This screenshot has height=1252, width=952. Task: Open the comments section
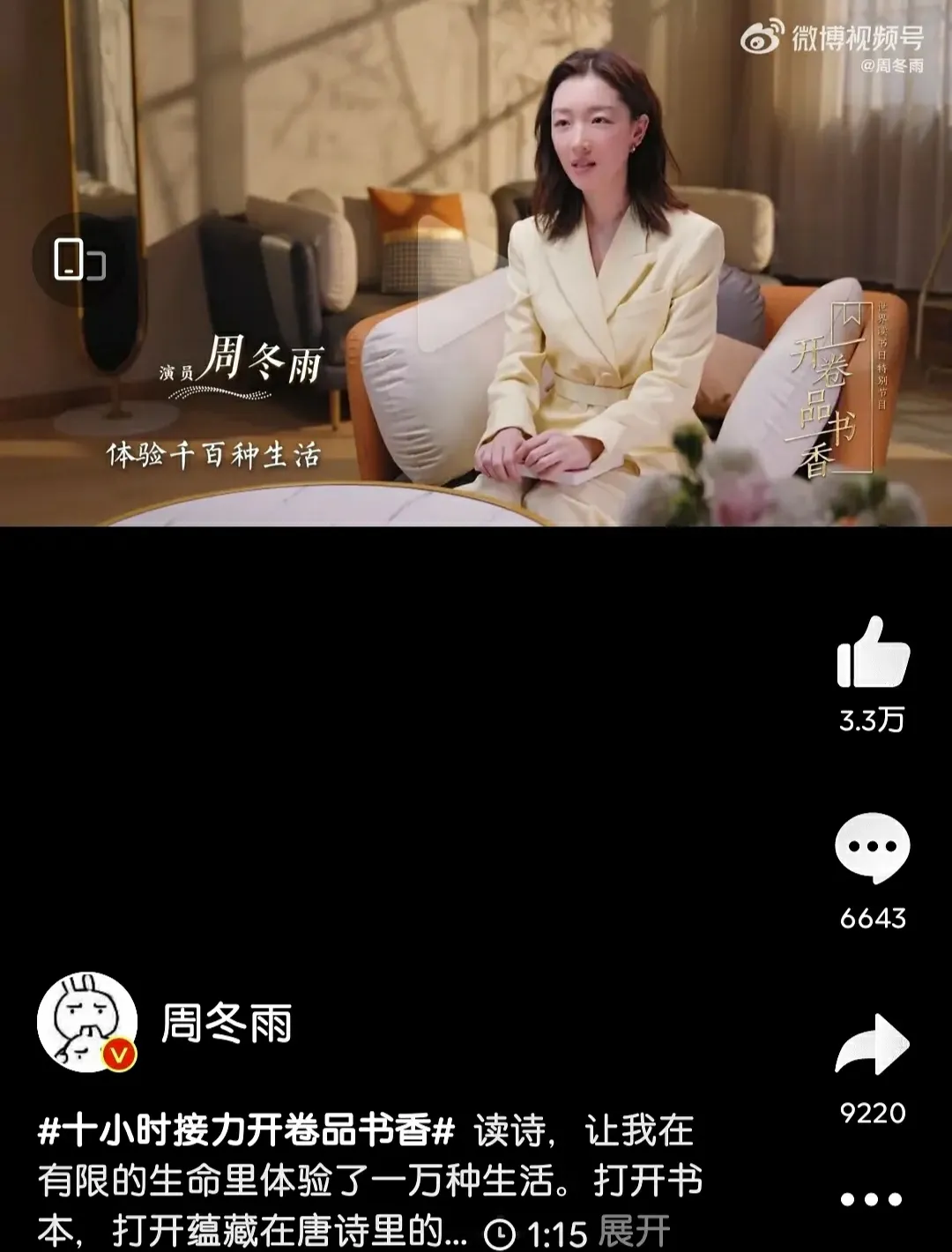(872, 848)
